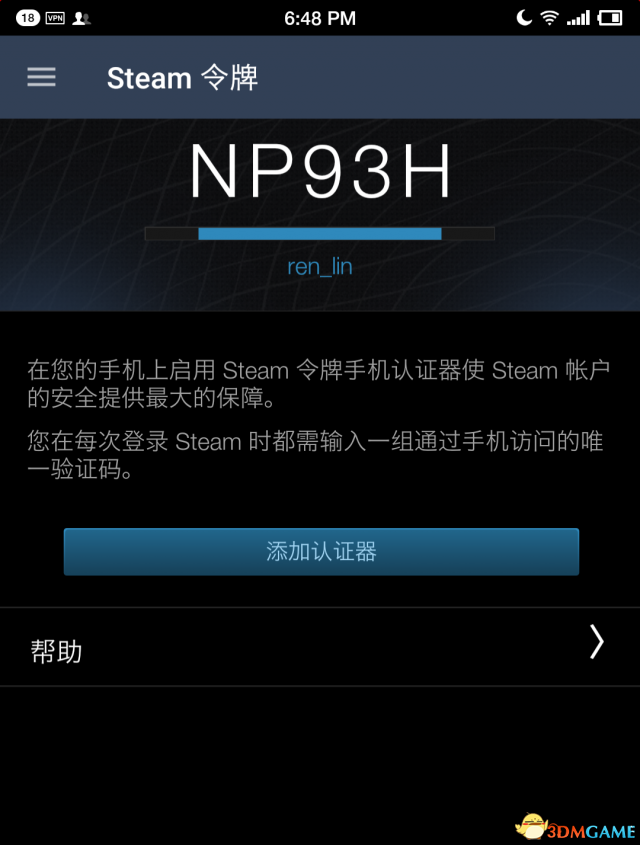Tap the 添加认证器 button
This screenshot has width=640, height=845.
tap(321, 551)
